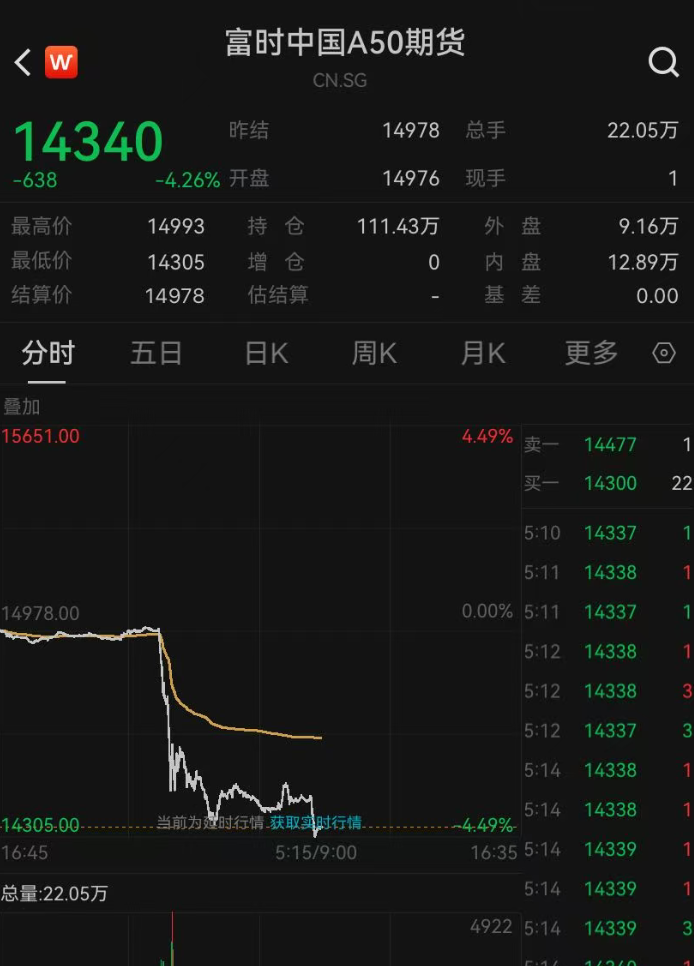Expand the 更多 chart options

click(591, 353)
